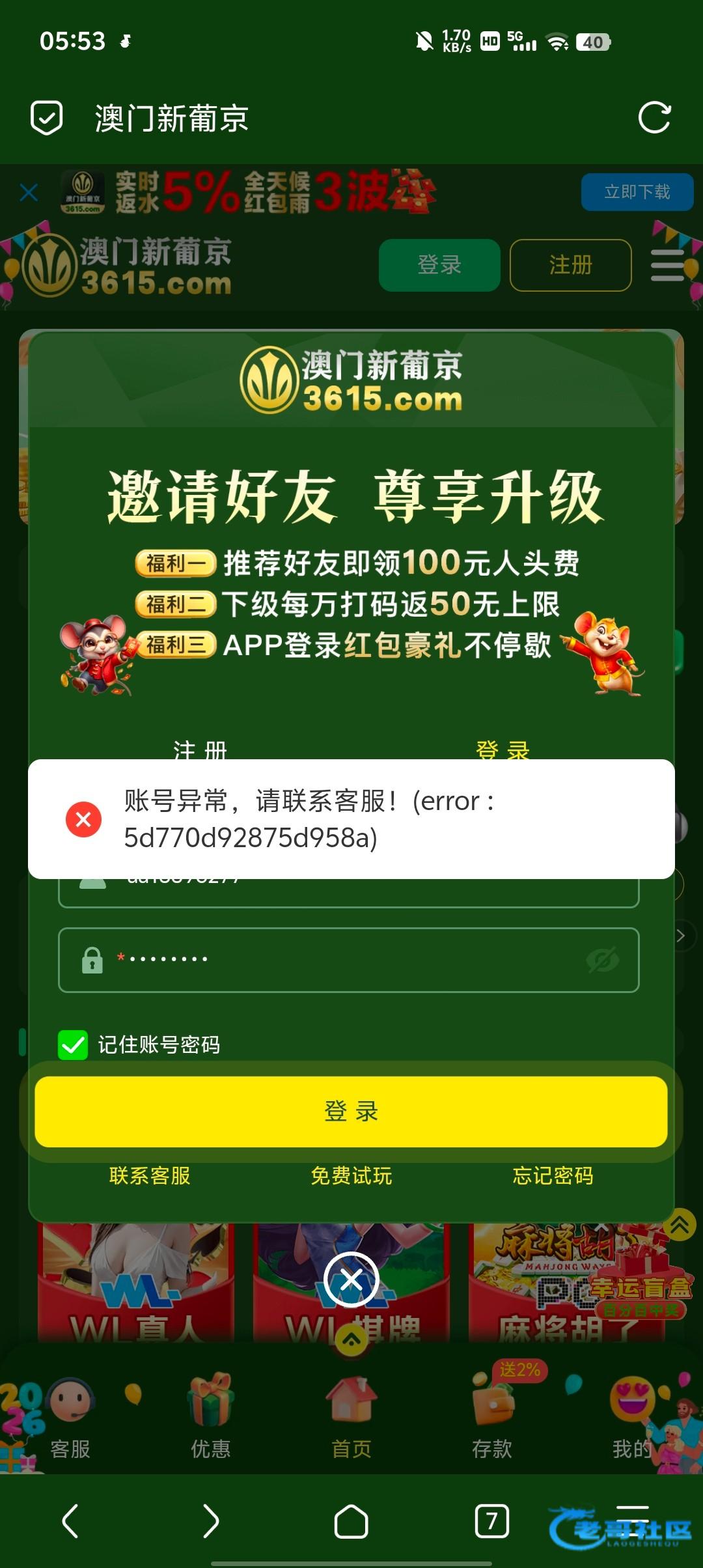Uncheck 记住账号密码 checkbox
The image size is (703, 1568).
pyautogui.click(x=73, y=1045)
